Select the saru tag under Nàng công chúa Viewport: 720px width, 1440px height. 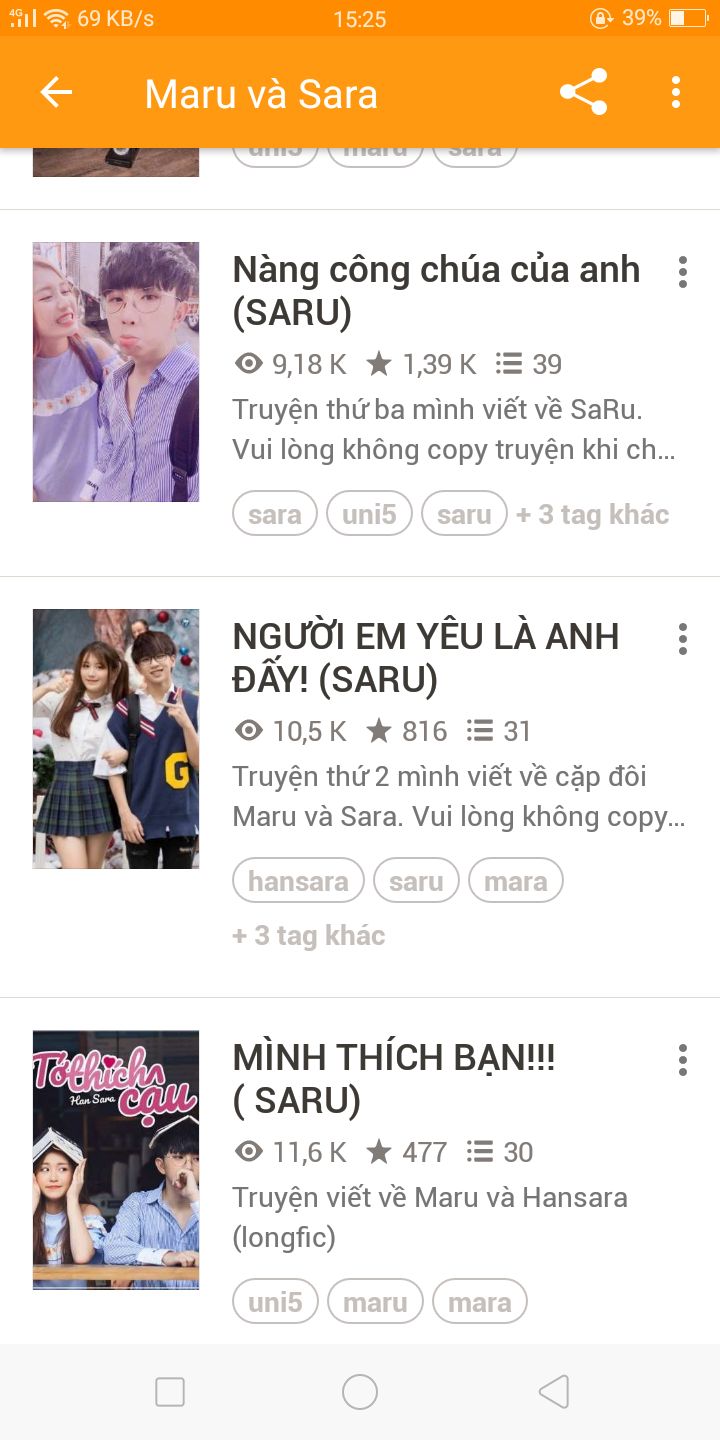(x=464, y=514)
